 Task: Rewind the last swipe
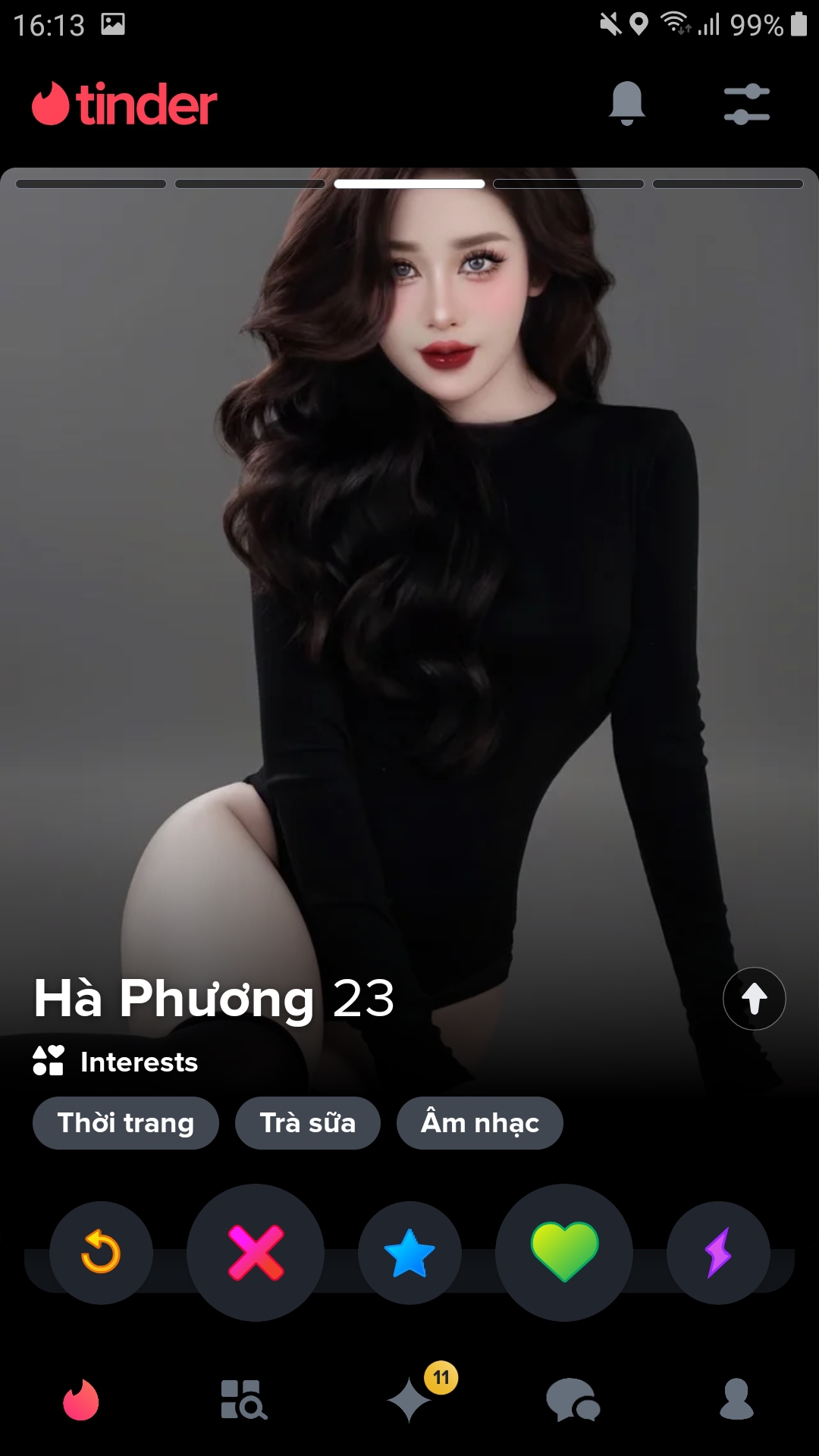pos(101,1252)
